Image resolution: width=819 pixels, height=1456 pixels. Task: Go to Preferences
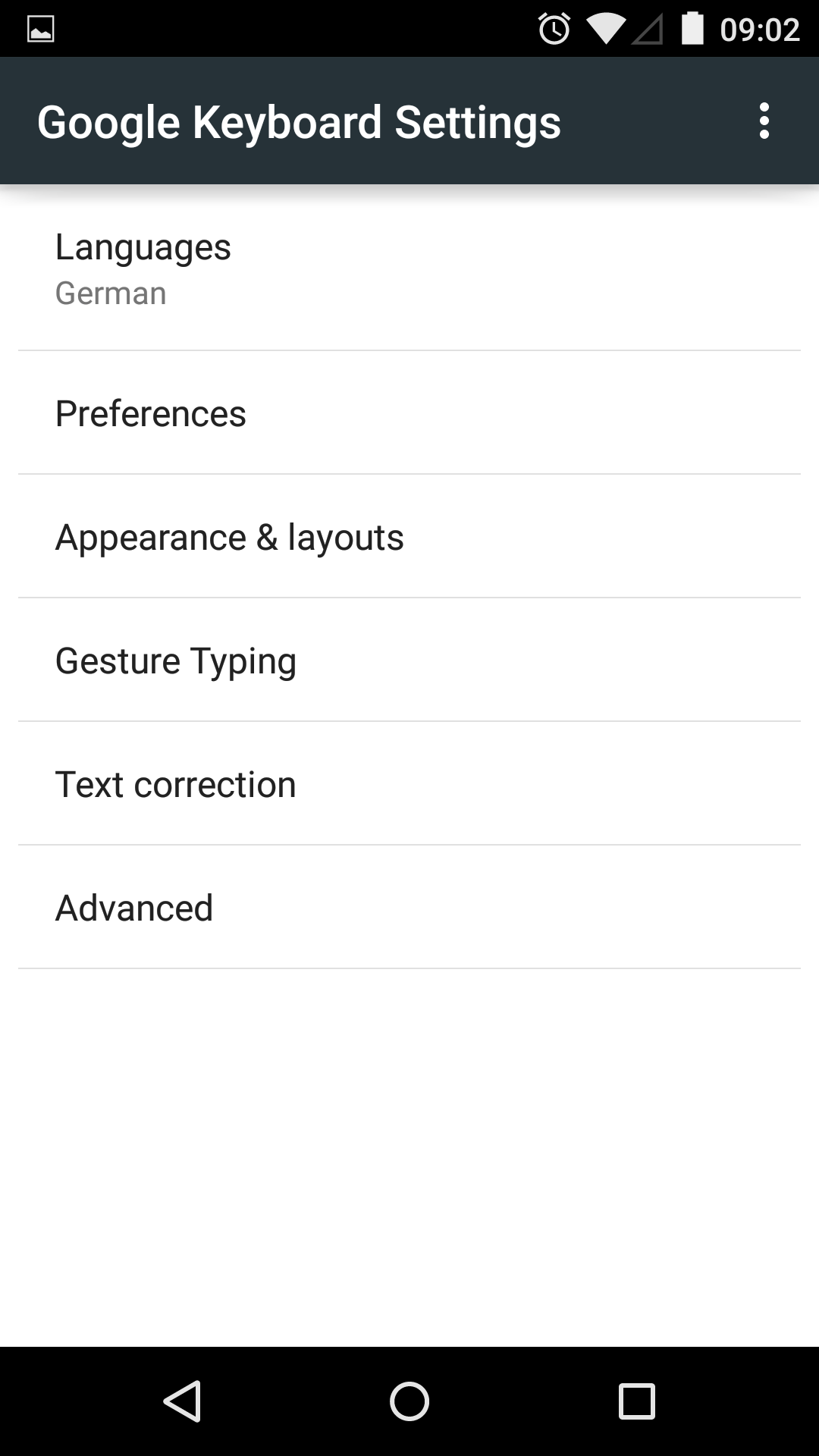pos(409,413)
